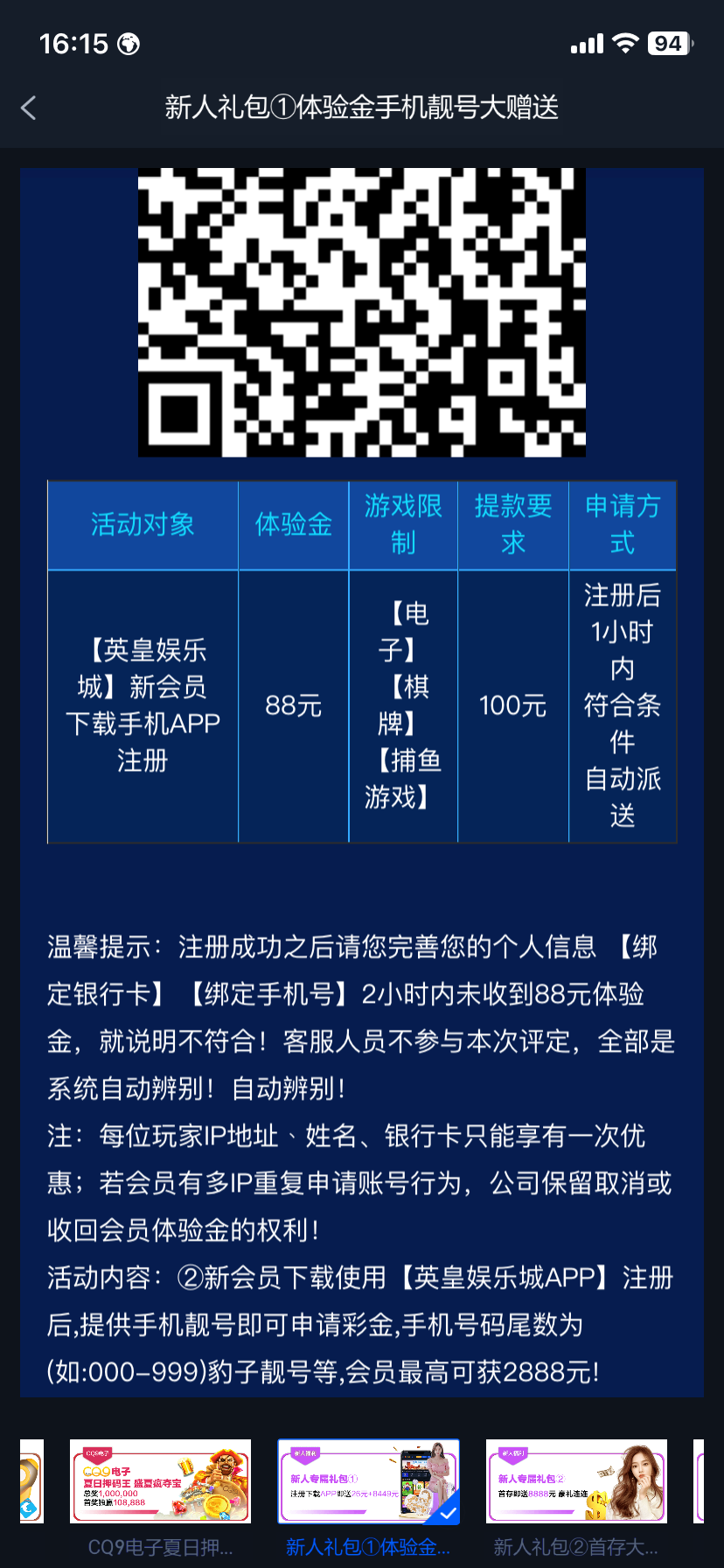Open the 新人礼包②首存大 promotion thumbnail

[576, 1482]
